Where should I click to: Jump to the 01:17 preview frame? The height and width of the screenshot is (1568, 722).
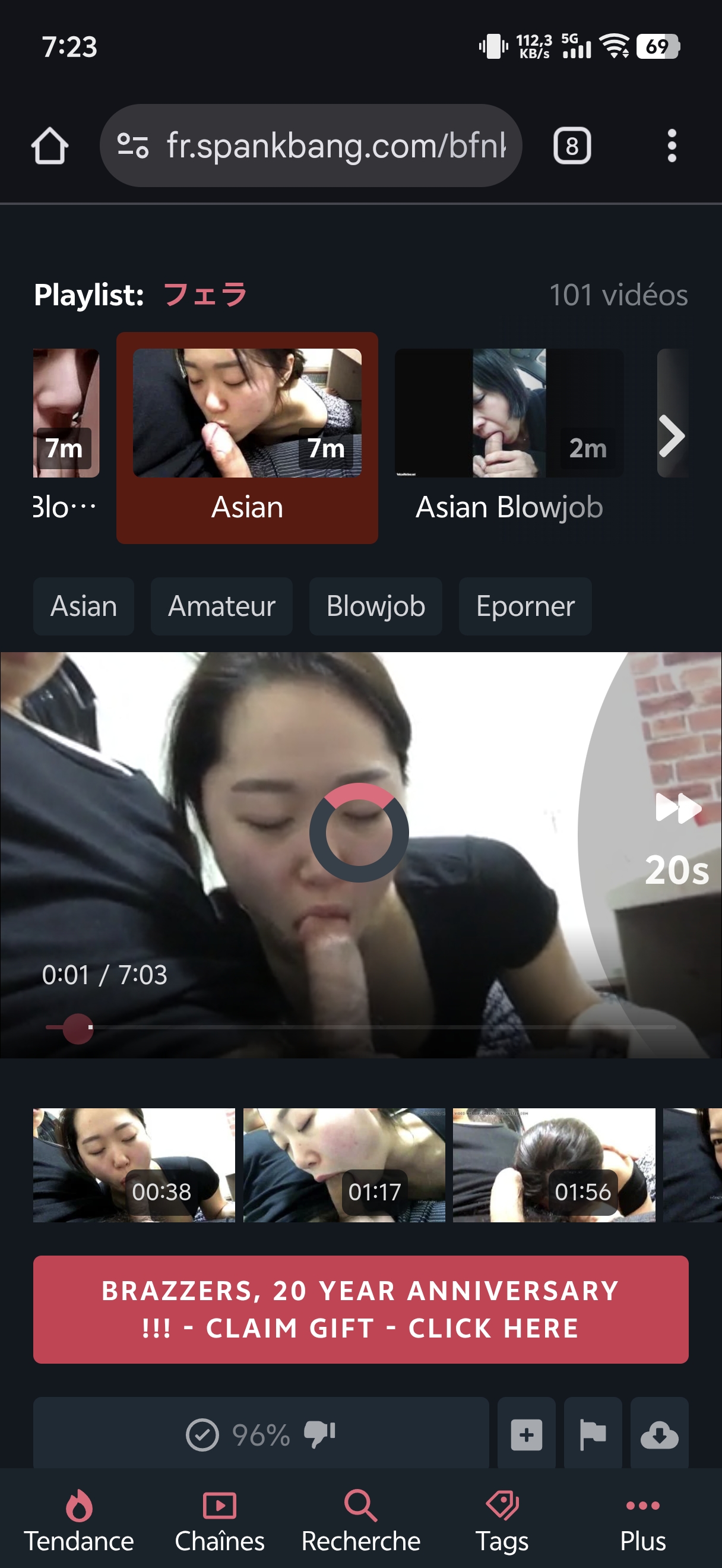click(x=344, y=1165)
